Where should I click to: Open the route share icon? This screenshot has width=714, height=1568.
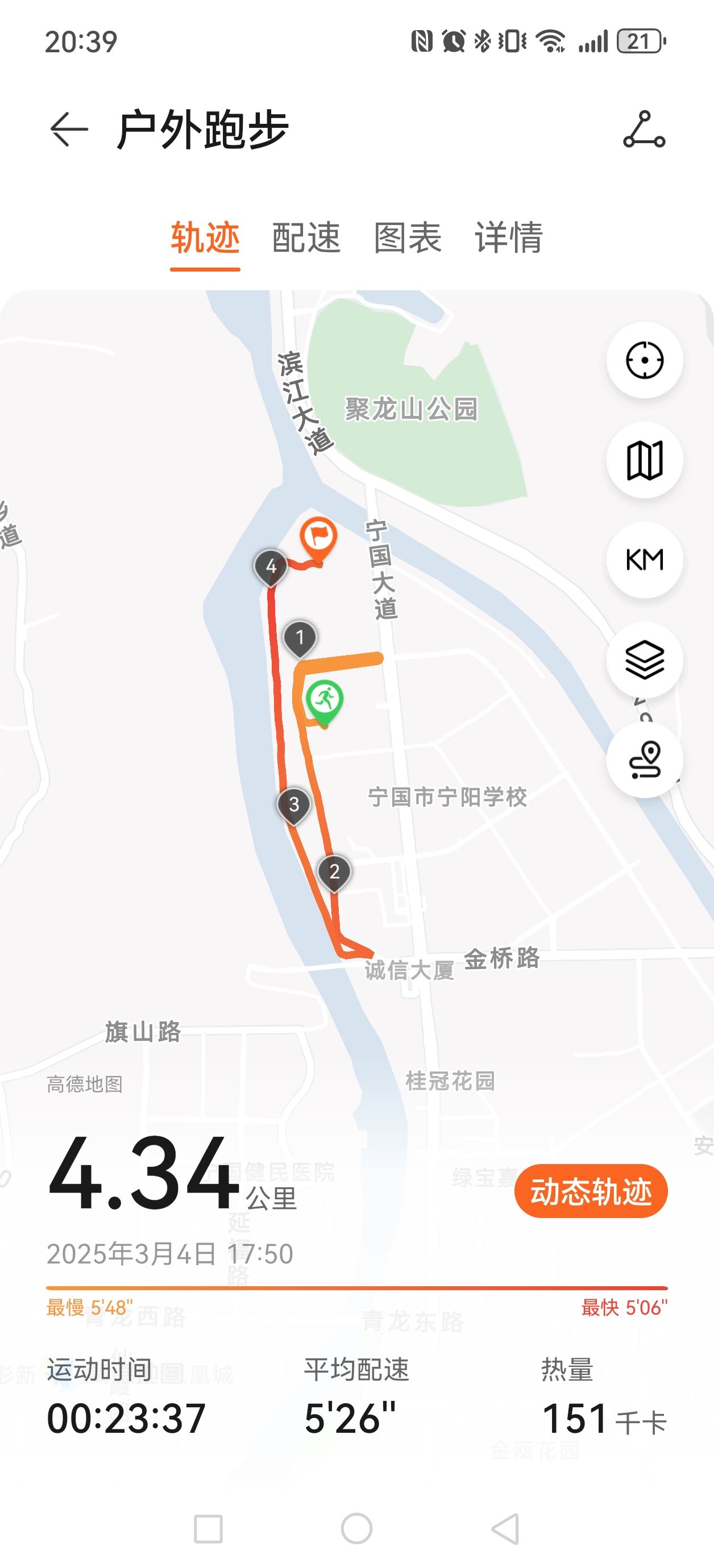pos(644,129)
